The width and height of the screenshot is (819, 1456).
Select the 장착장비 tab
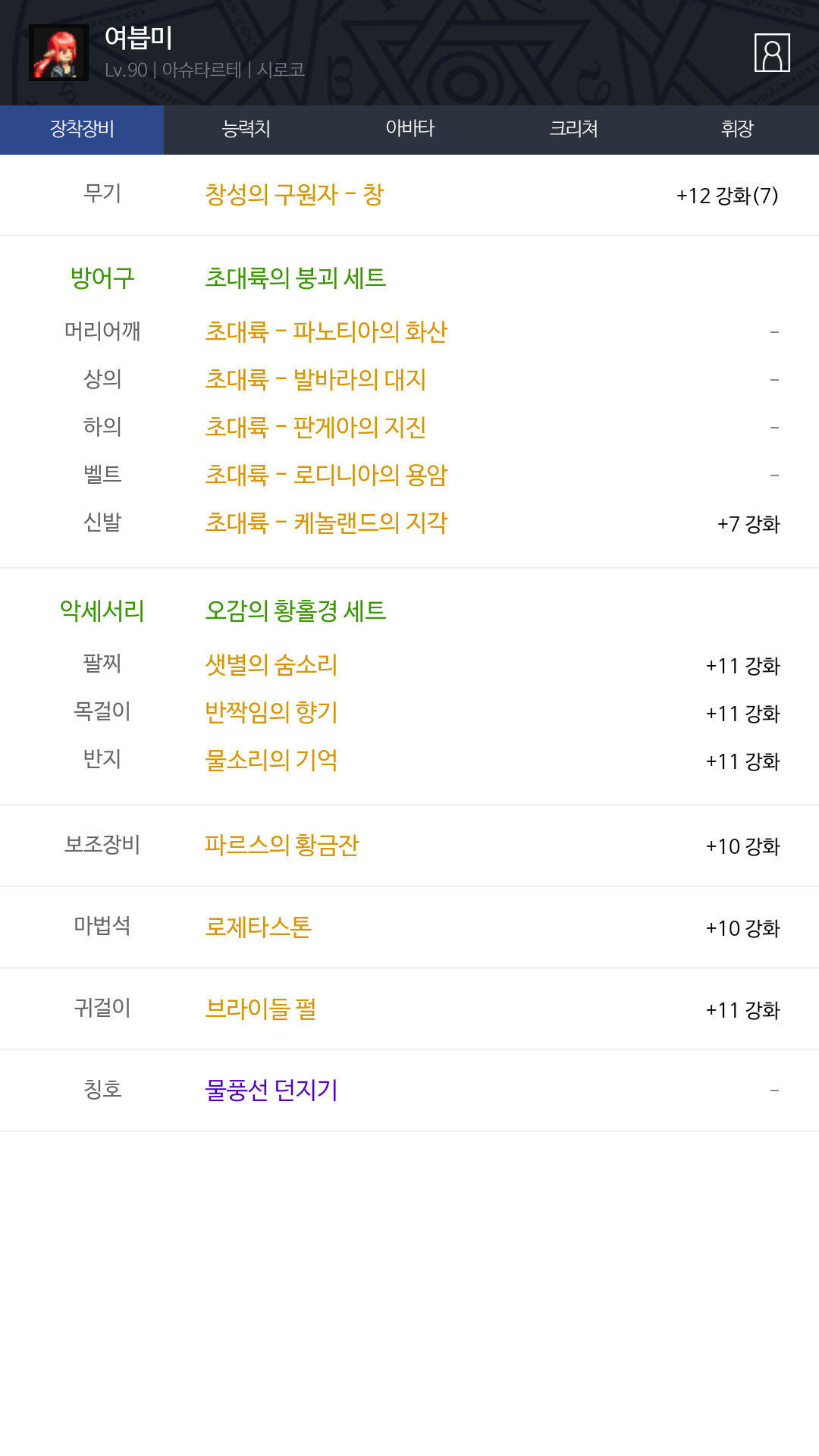pyautogui.click(x=82, y=130)
